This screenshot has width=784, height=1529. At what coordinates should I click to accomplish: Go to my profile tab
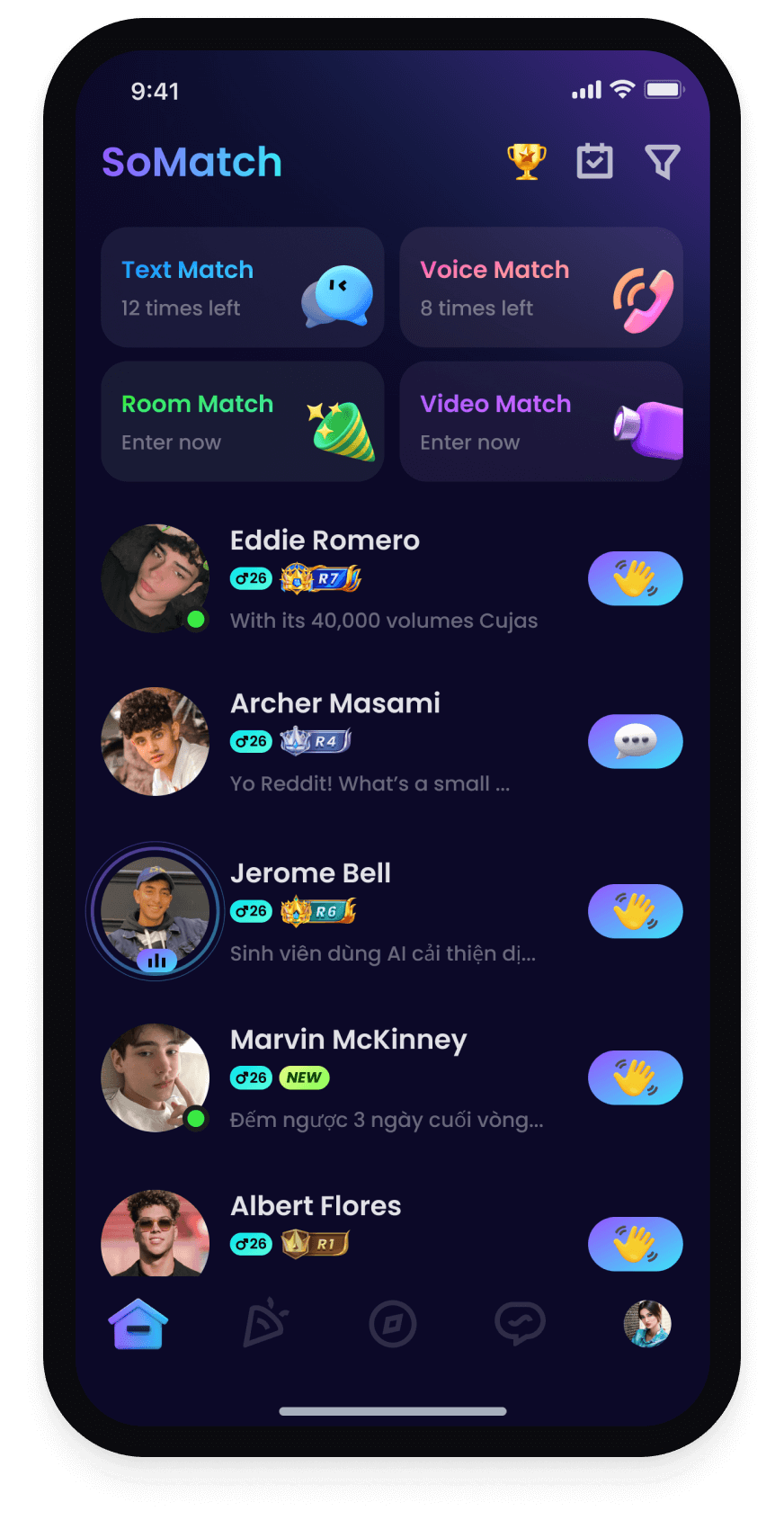[647, 1324]
